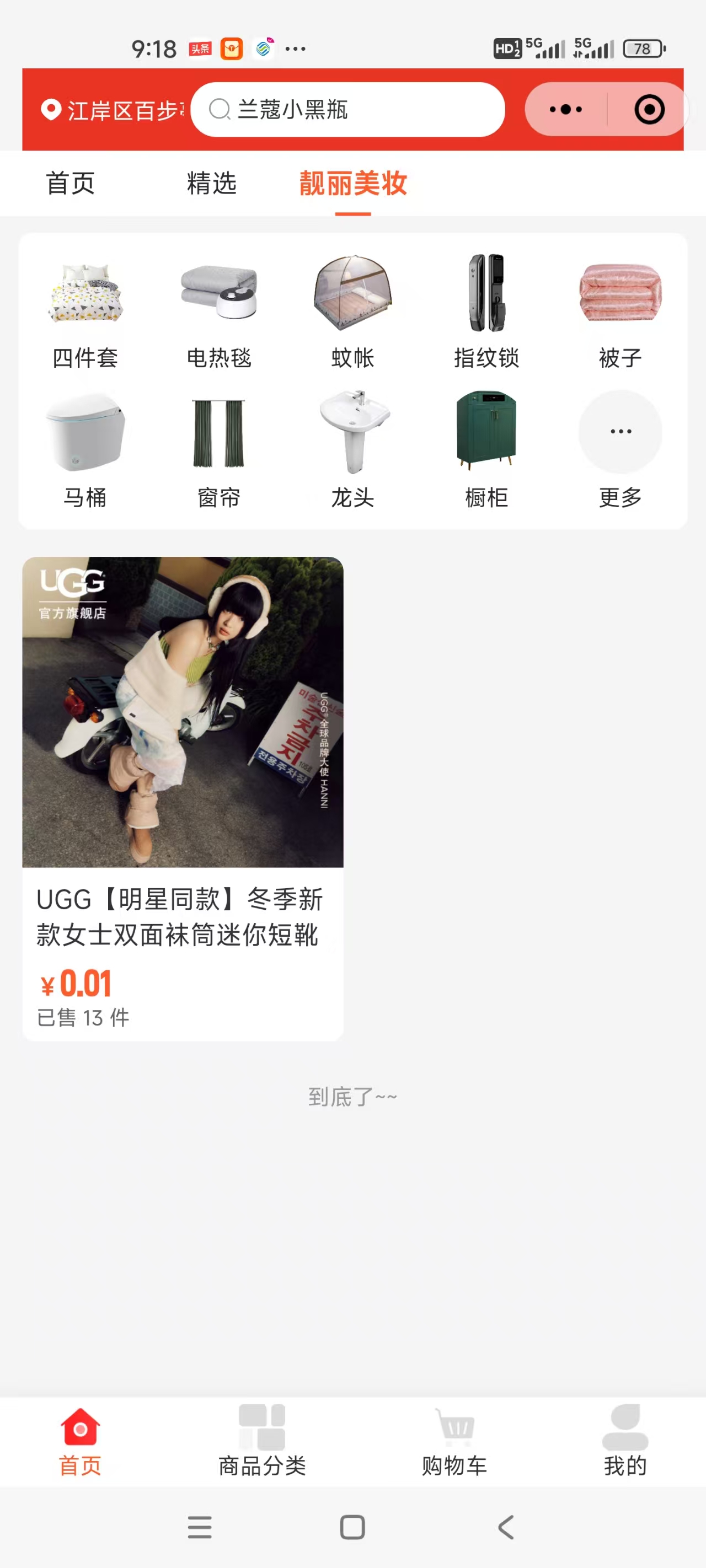Open the 龙头 category
This screenshot has height=1568, width=706.
click(352, 452)
